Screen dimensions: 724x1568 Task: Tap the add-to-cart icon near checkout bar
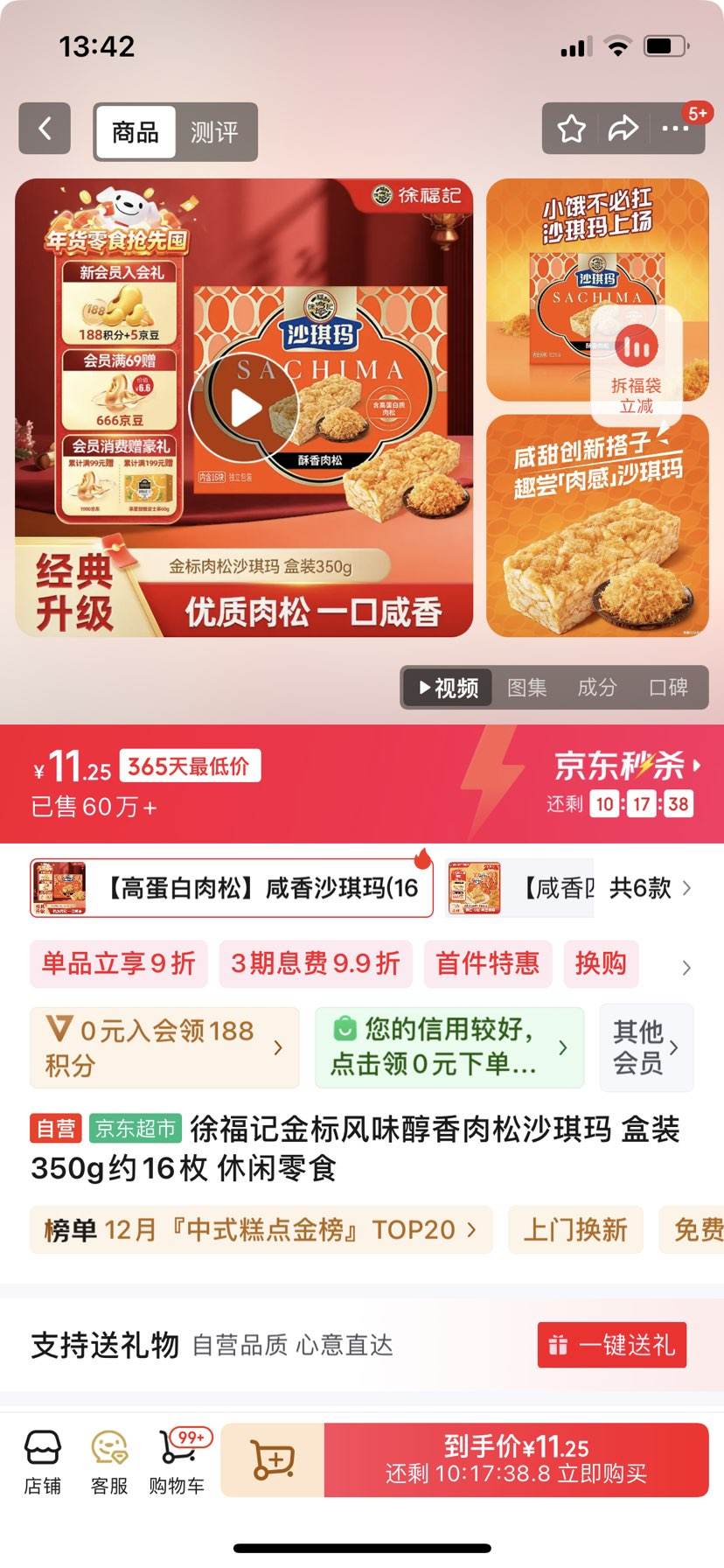click(x=273, y=1459)
